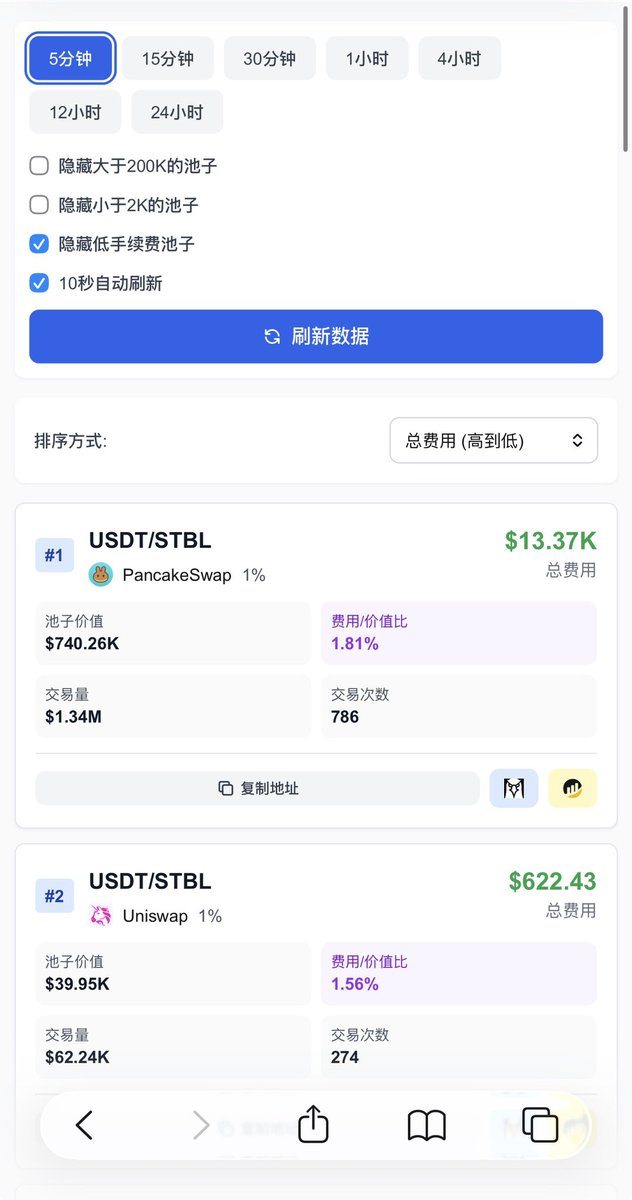Open the 总费用 (高到低) sort dropdown

tap(493, 440)
